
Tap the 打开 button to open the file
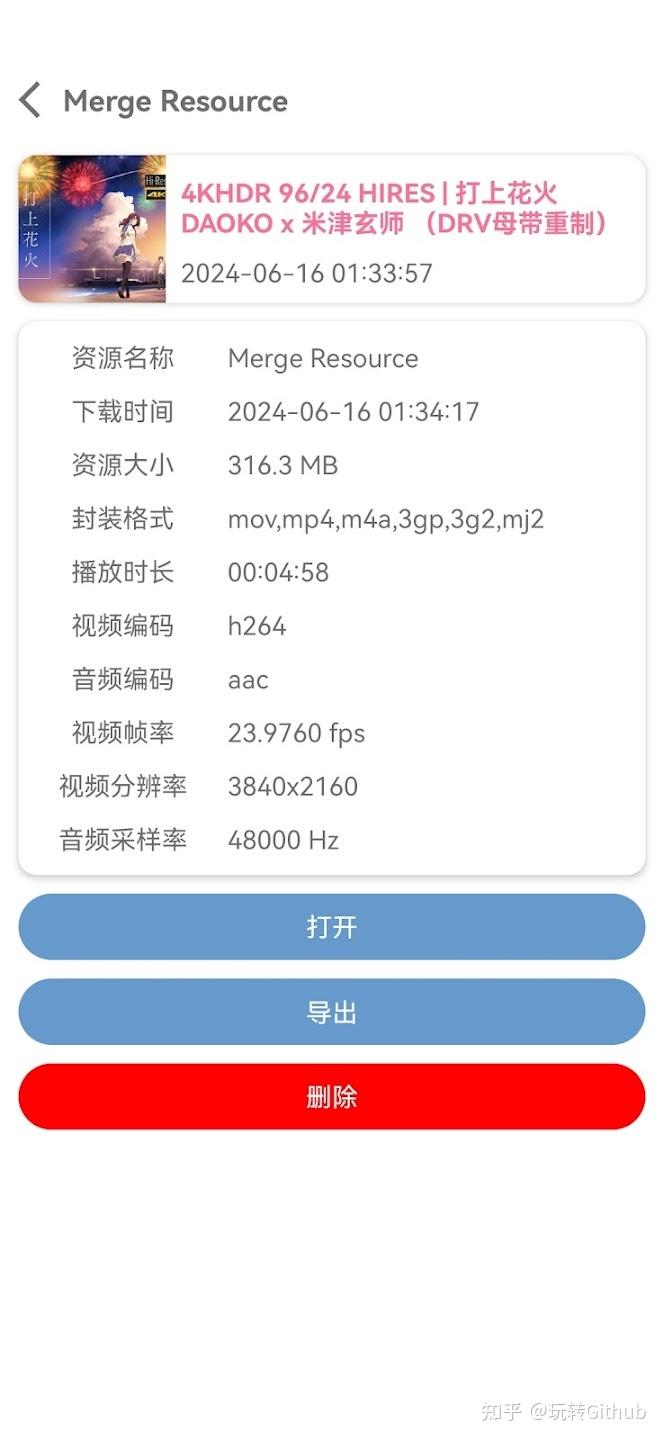pyautogui.click(x=331, y=926)
